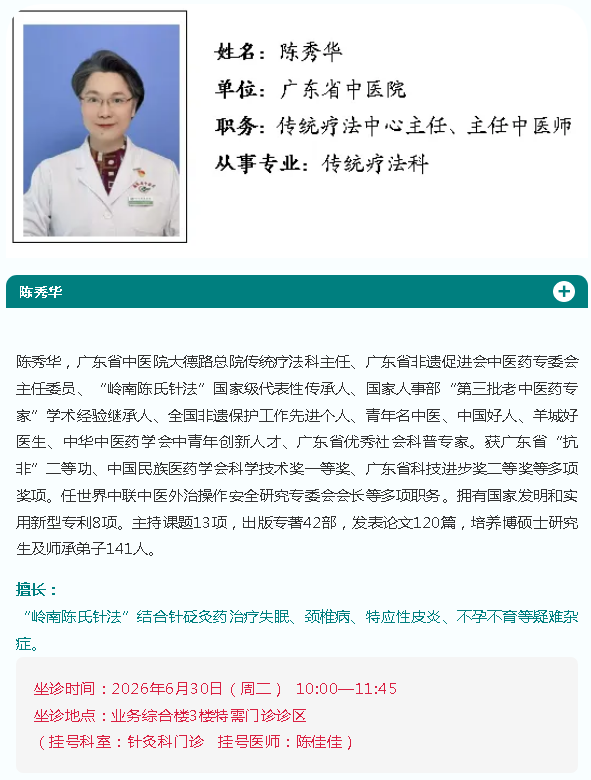Expand the 陈秀华 section with the plus icon
This screenshot has width=591, height=780.
564,292
